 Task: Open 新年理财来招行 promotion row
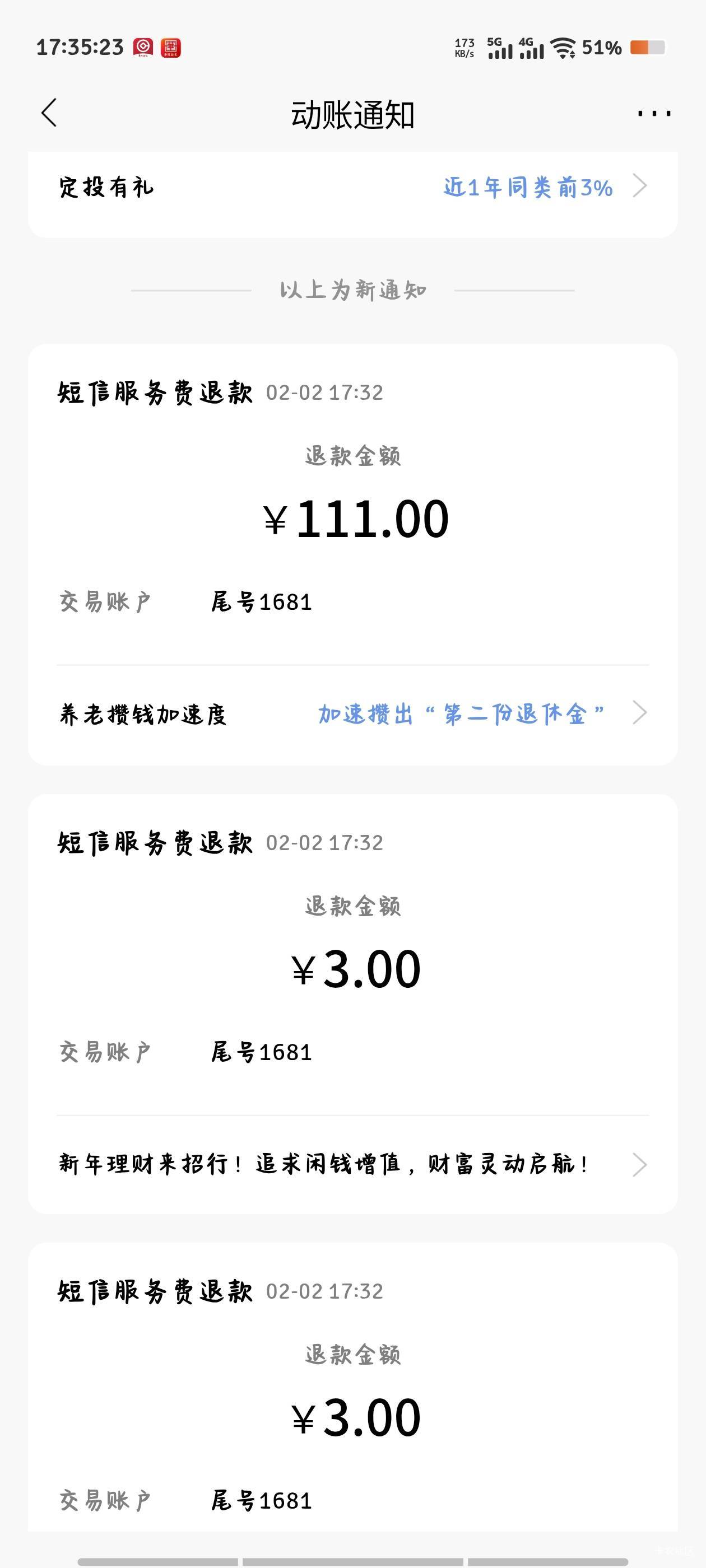[352, 1164]
